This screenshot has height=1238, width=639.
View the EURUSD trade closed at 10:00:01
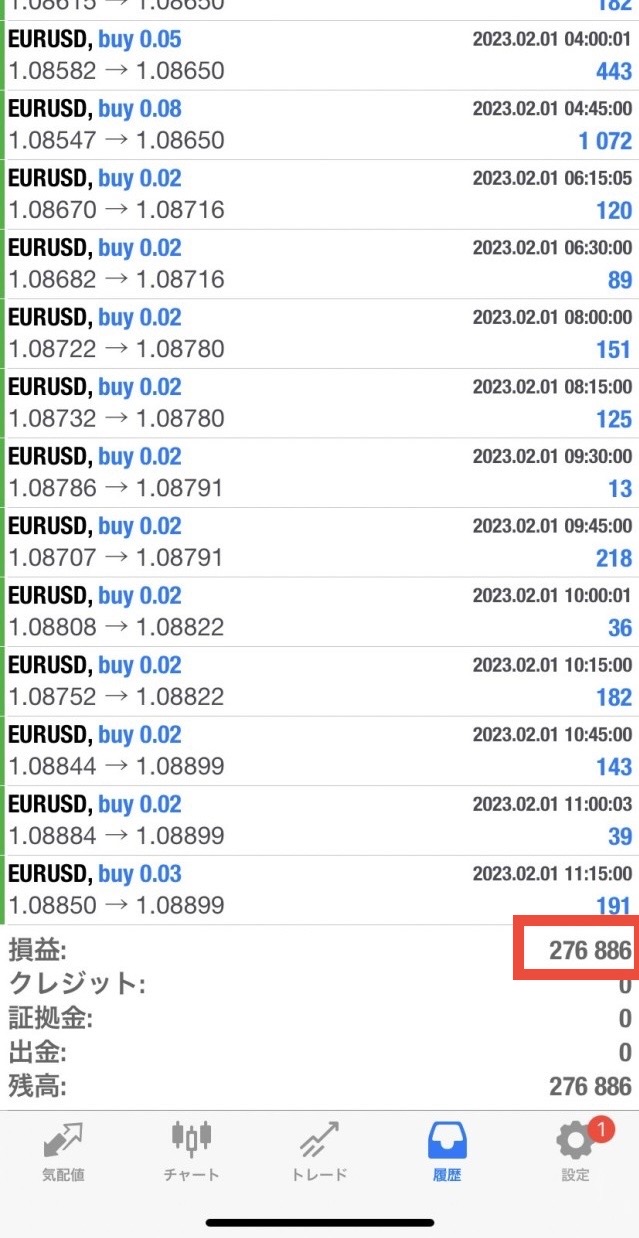tap(319, 612)
